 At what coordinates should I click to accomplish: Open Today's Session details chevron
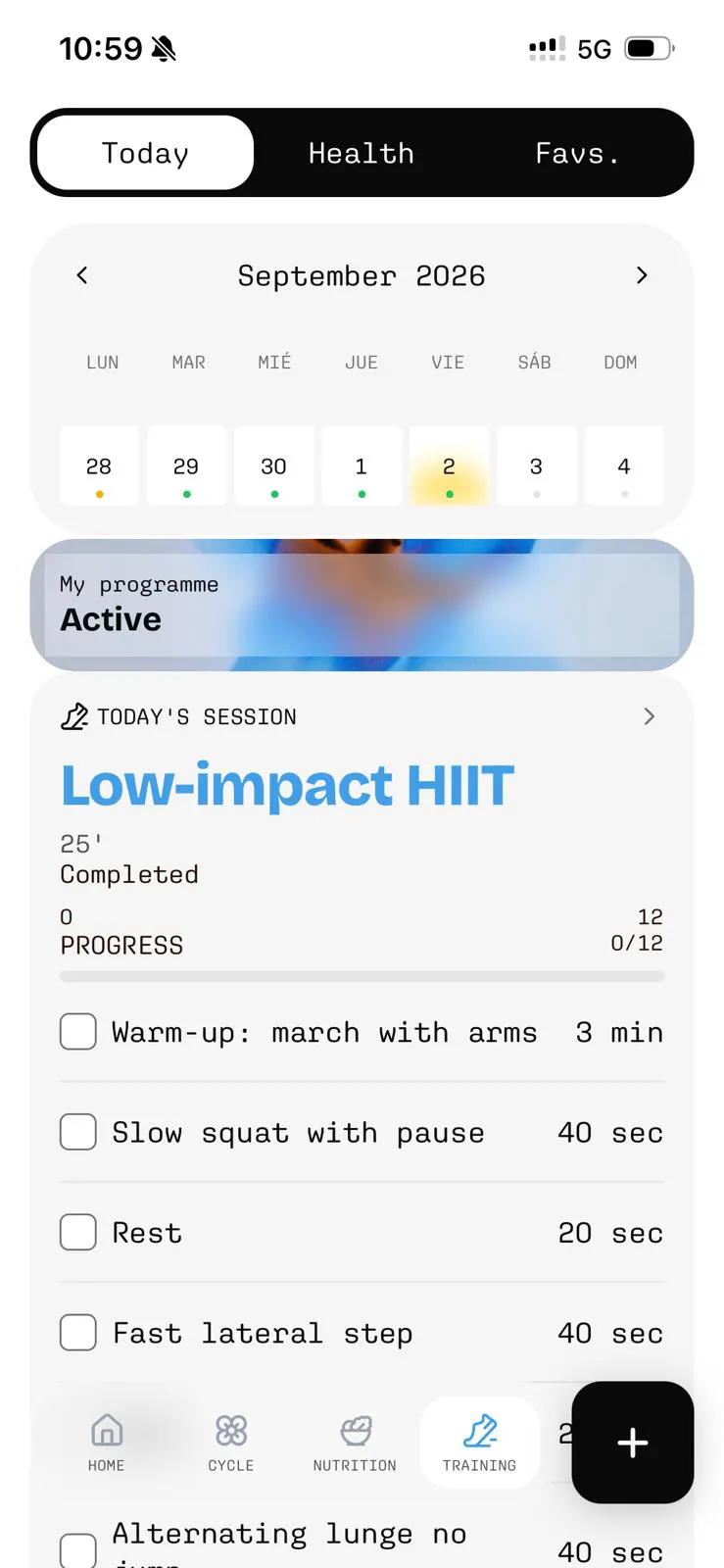[649, 716]
